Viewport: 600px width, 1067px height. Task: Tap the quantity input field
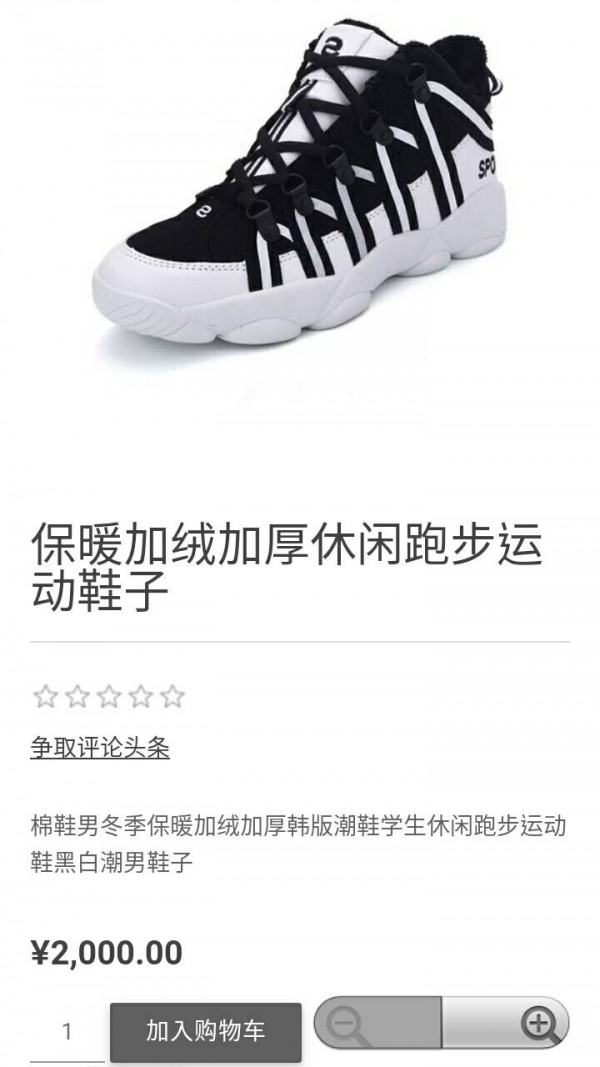(67, 1032)
